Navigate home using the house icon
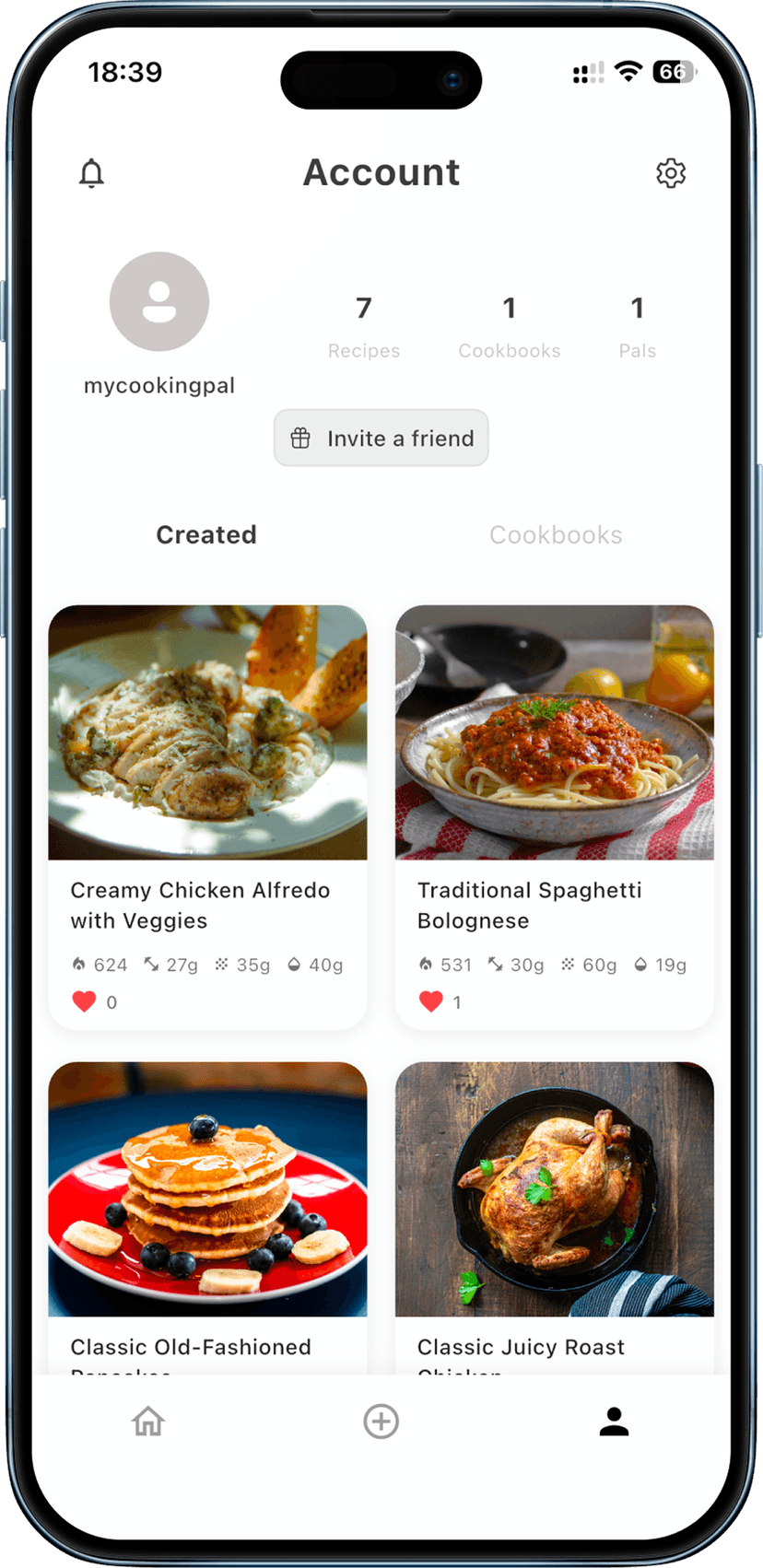This screenshot has width=763, height=1568. tap(147, 1422)
